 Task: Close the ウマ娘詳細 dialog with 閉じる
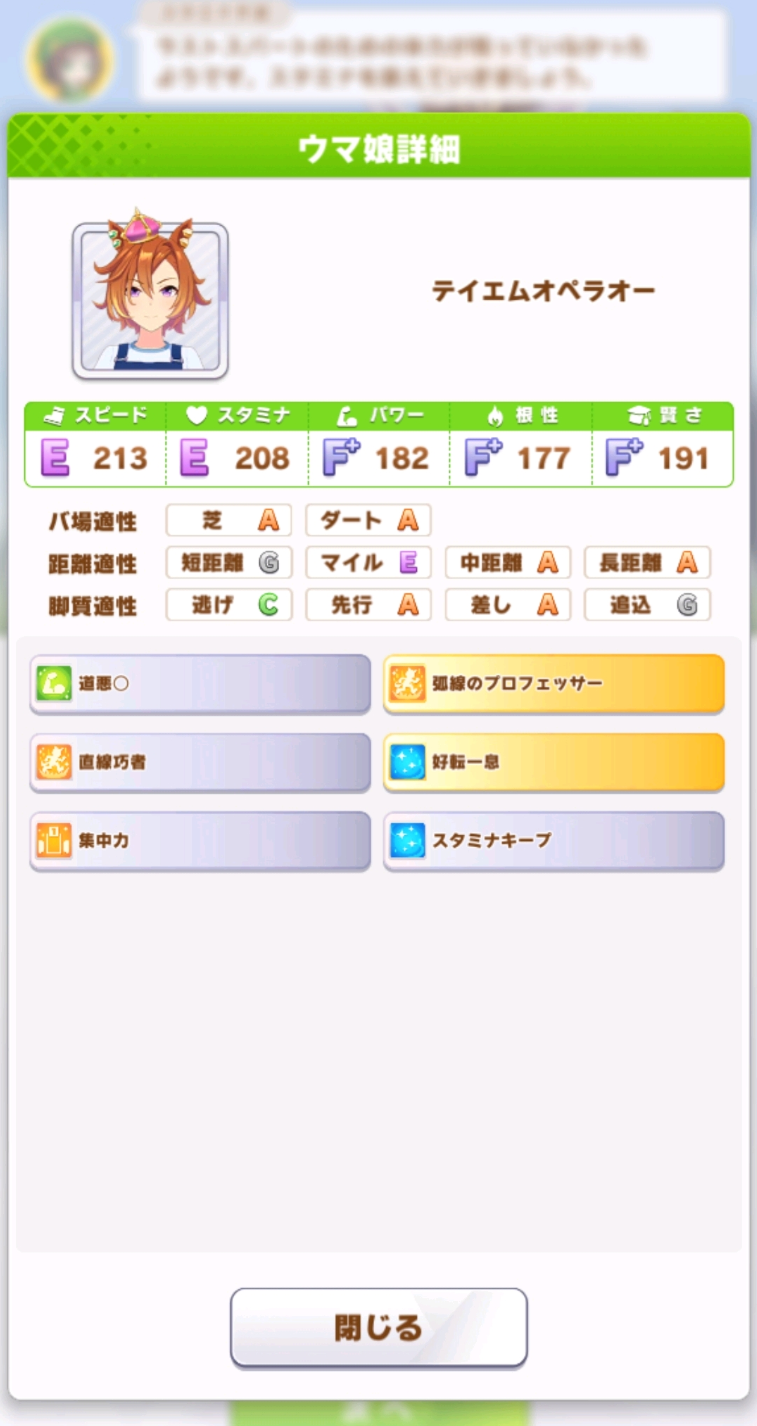pyautogui.click(x=378, y=1327)
